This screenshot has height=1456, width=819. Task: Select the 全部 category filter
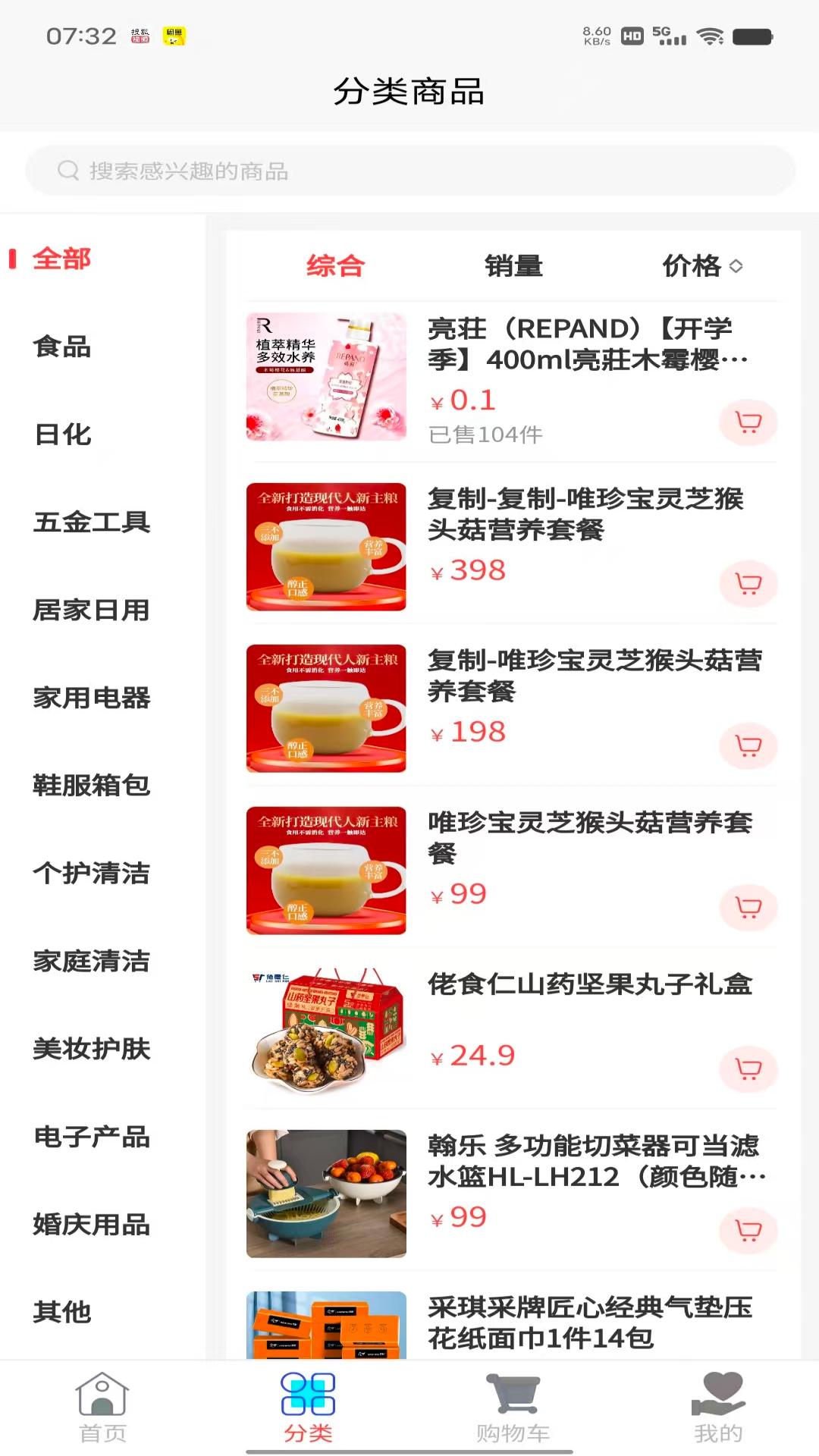61,258
